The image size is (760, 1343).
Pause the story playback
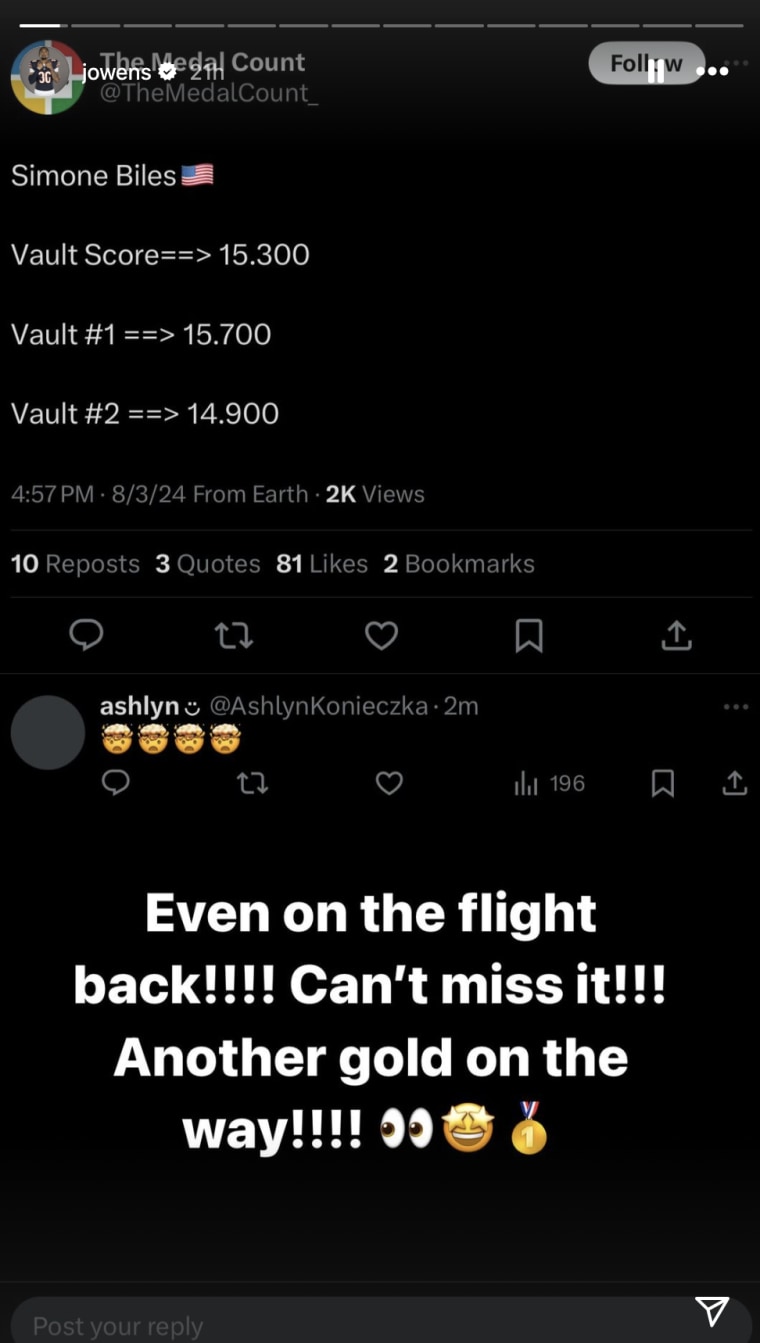click(x=656, y=71)
